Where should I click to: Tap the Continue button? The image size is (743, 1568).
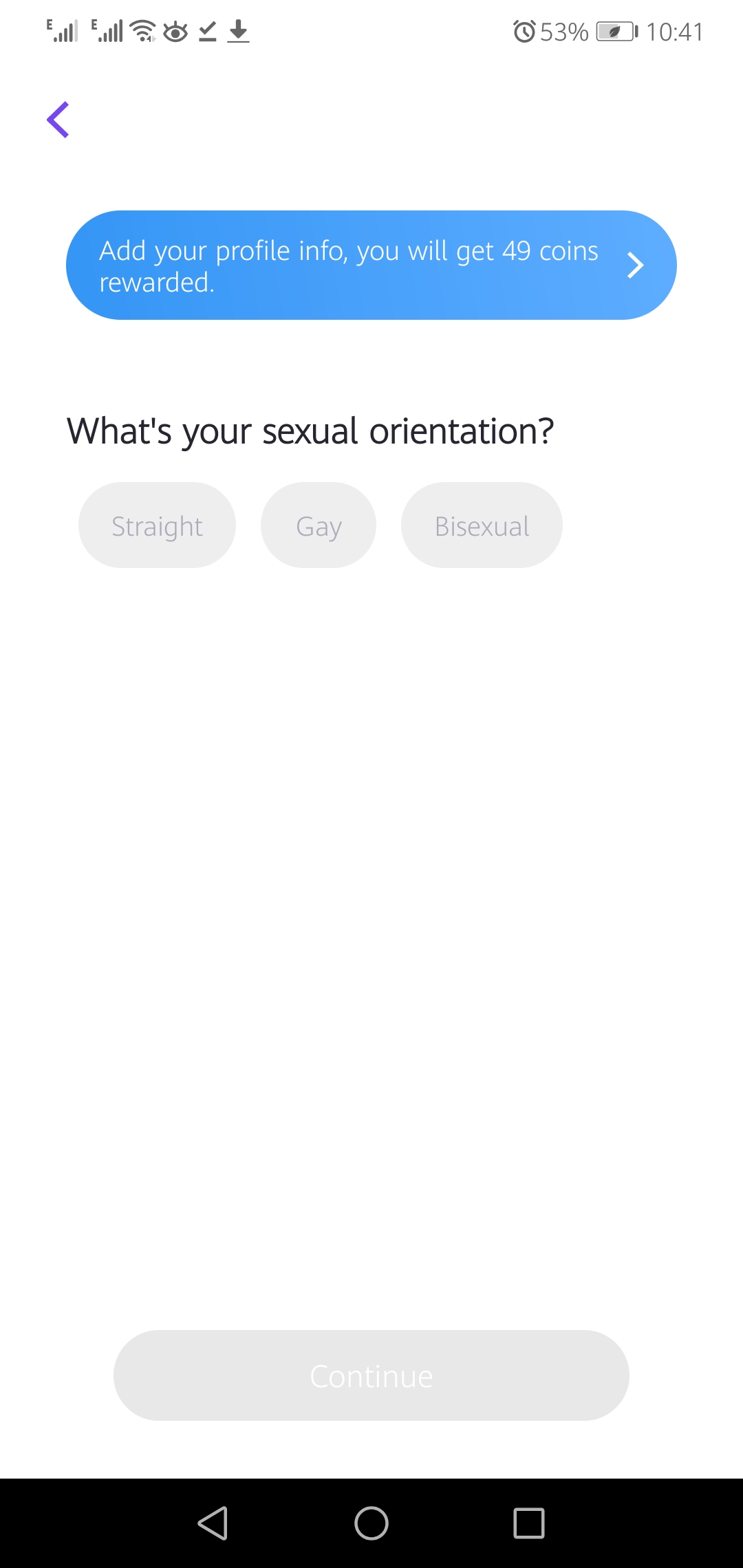point(371,1375)
